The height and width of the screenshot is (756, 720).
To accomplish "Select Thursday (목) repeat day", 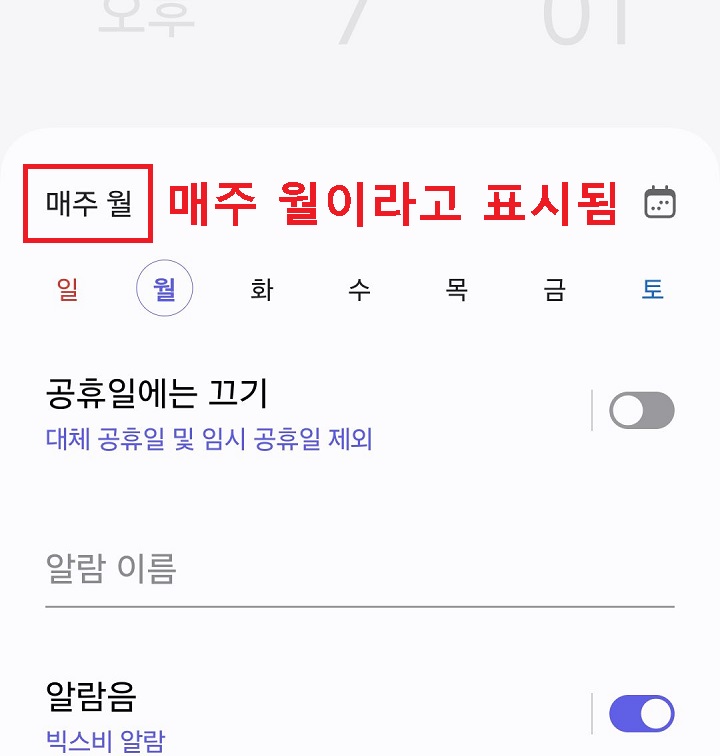I will [x=455, y=288].
